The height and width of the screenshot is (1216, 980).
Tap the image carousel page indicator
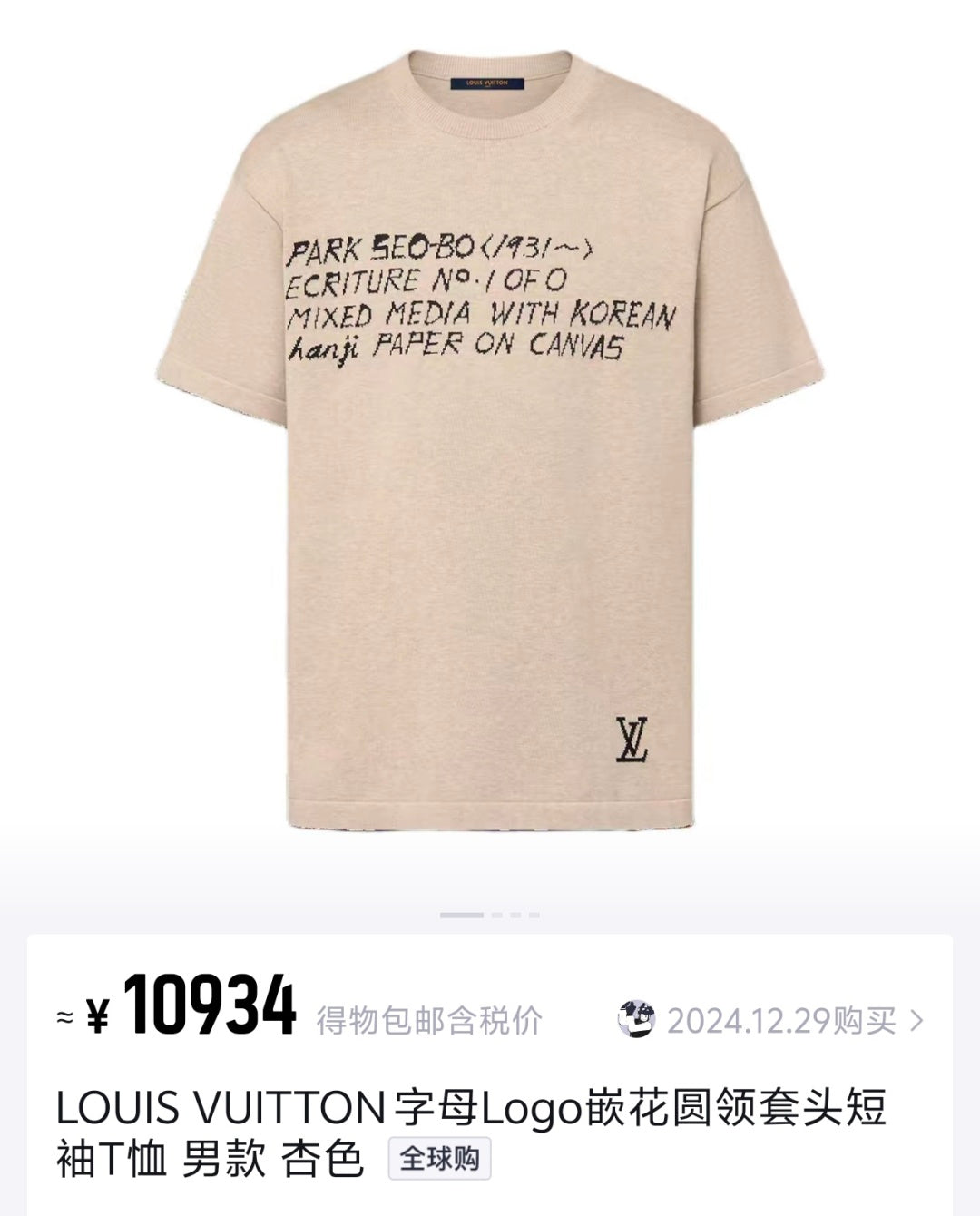click(x=490, y=915)
